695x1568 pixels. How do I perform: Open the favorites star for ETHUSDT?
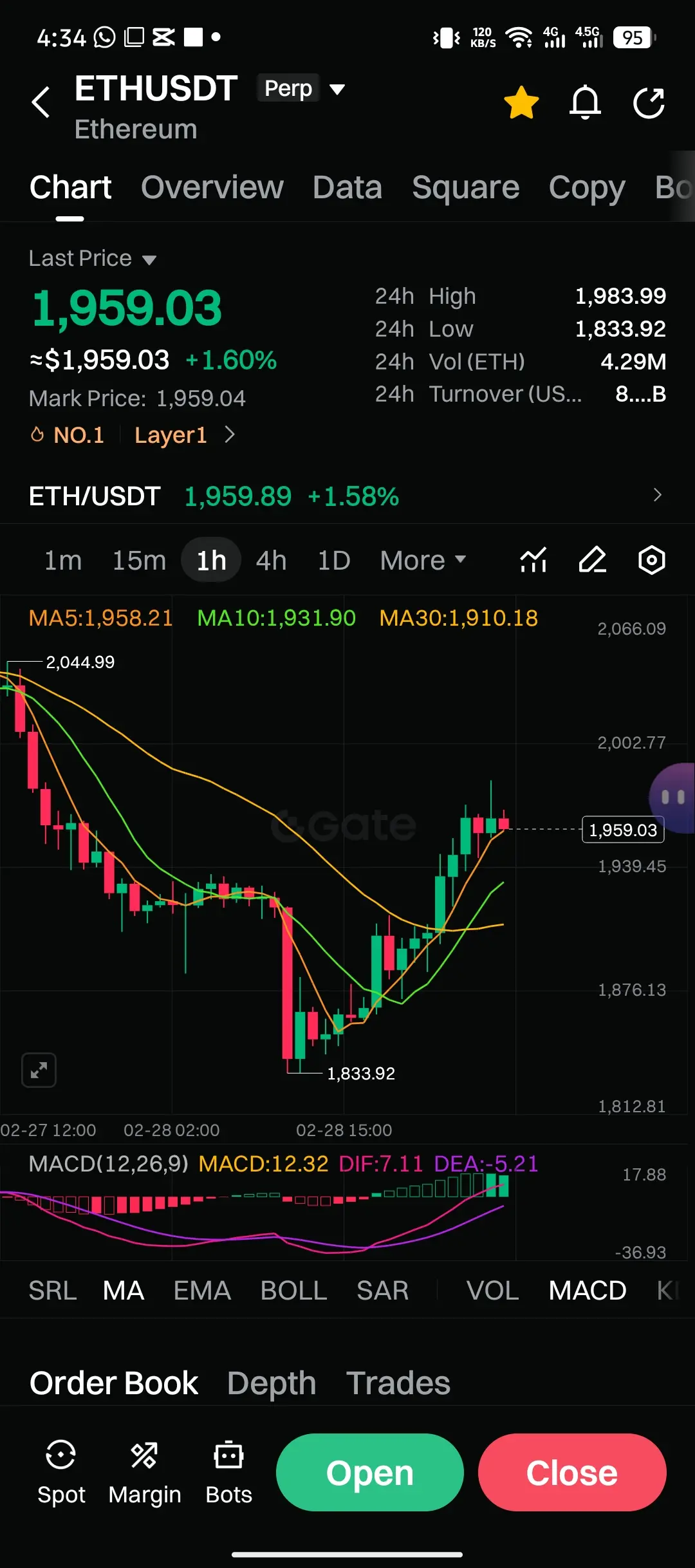[522, 102]
